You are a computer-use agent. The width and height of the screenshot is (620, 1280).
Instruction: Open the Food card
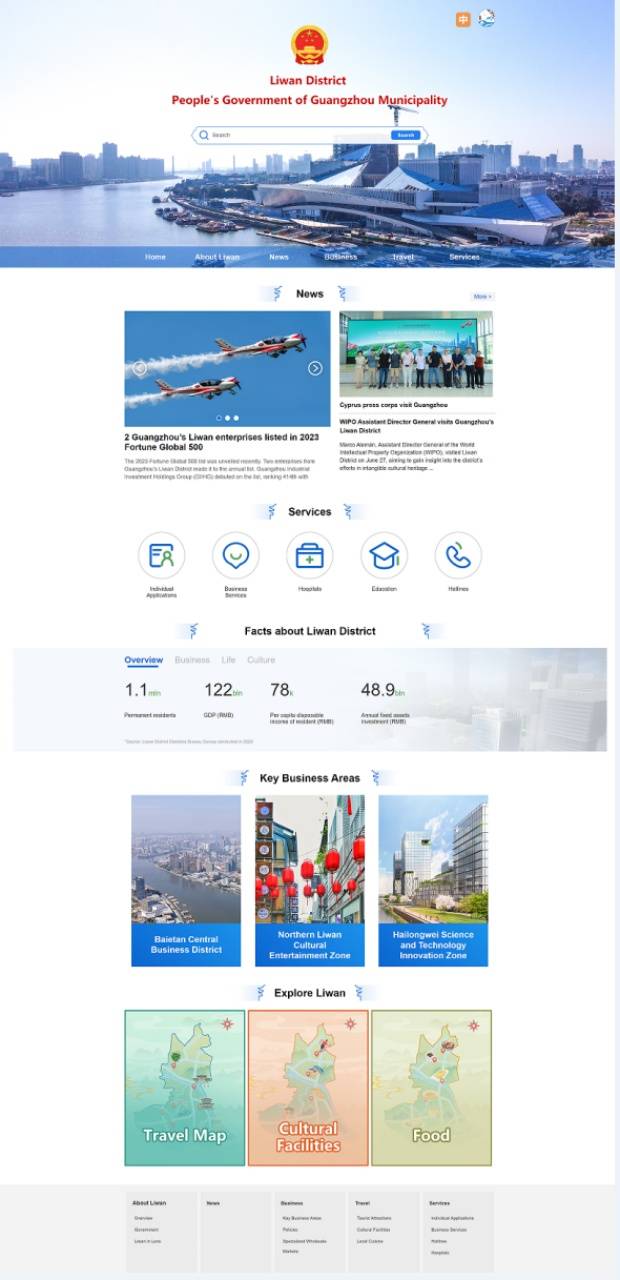pyautogui.click(x=431, y=1087)
